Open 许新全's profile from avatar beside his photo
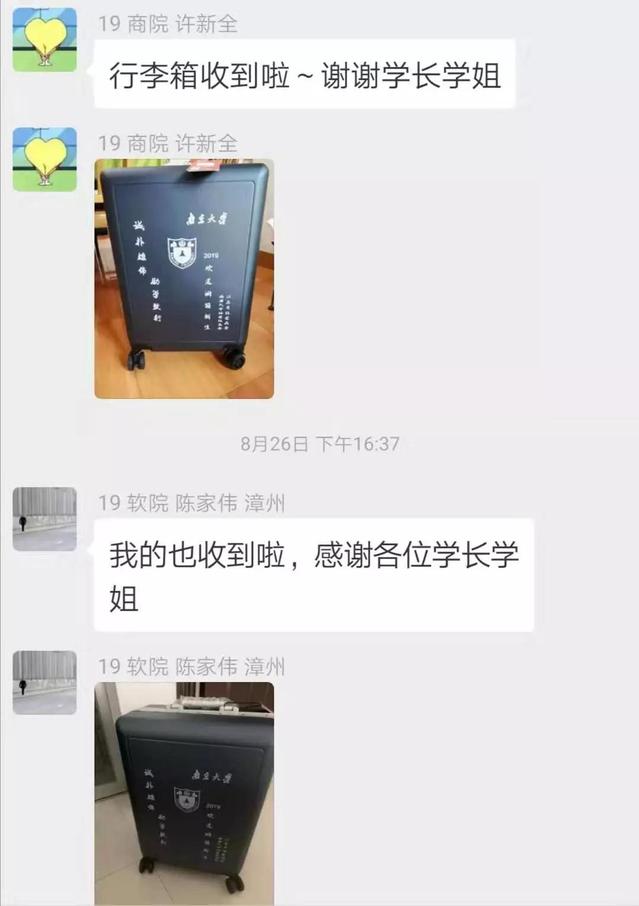The height and width of the screenshot is (906, 639). click(45, 160)
